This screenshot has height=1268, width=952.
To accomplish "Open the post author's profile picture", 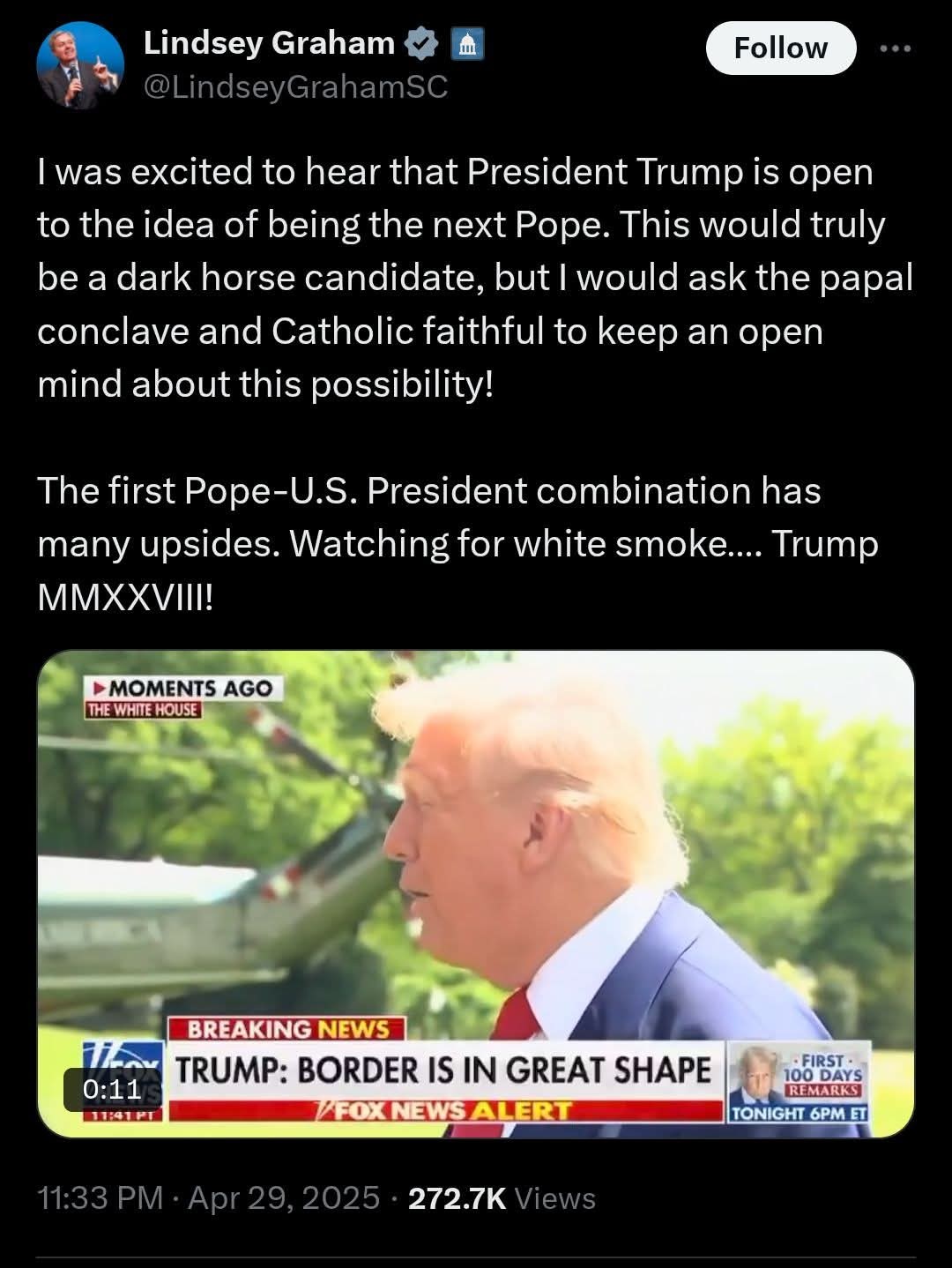I will point(80,65).
